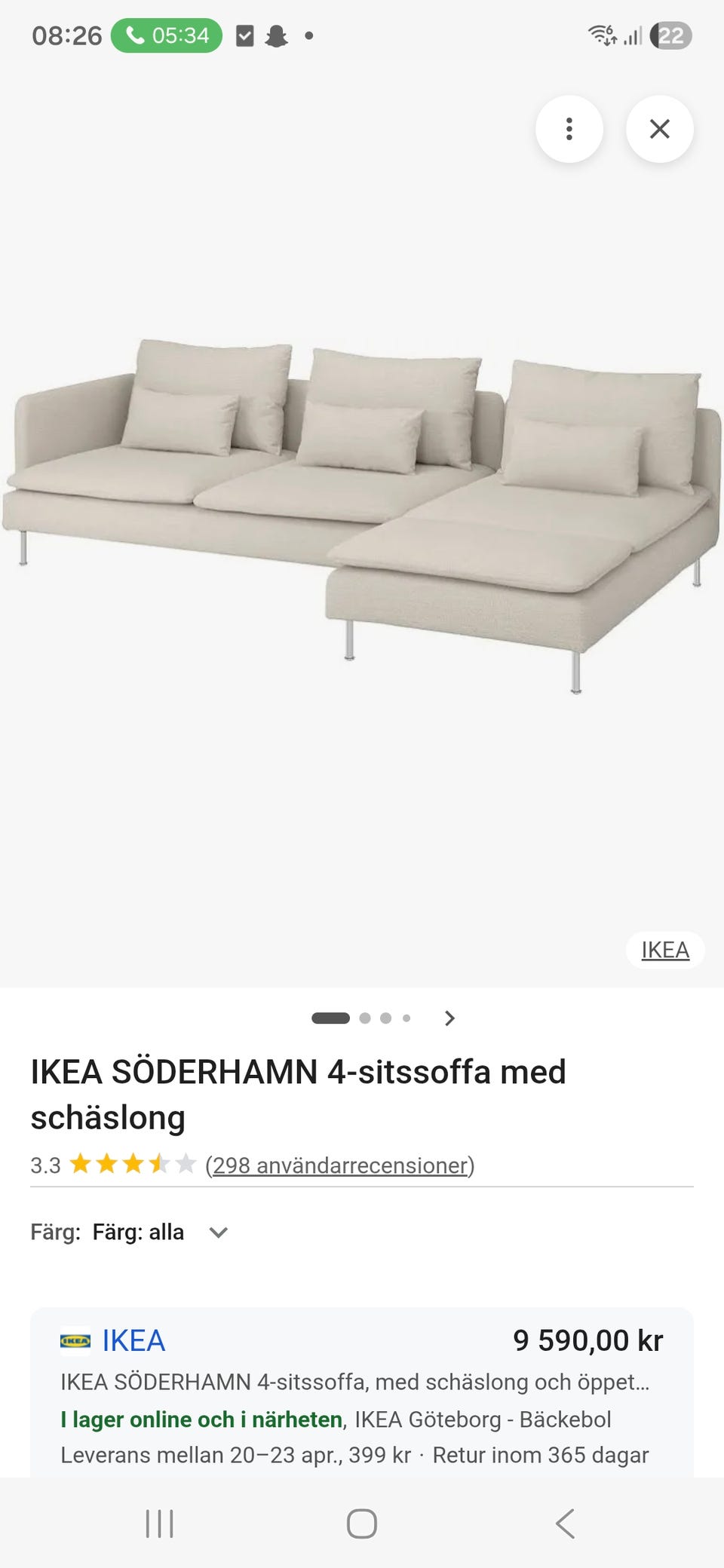
Task: Close the product detail view
Action: (x=659, y=129)
